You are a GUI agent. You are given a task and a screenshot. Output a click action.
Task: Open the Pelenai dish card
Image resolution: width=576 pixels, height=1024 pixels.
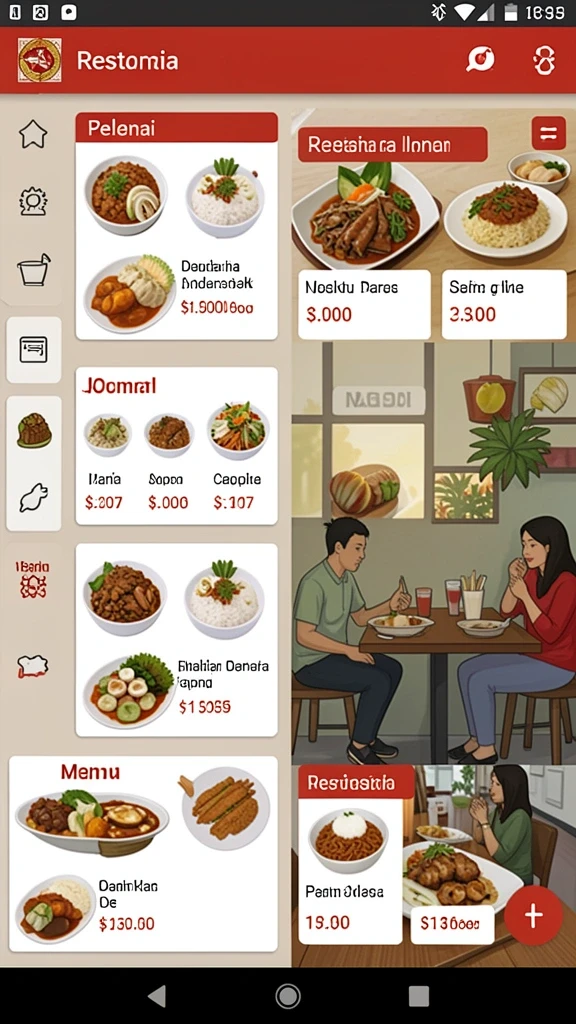tap(177, 226)
